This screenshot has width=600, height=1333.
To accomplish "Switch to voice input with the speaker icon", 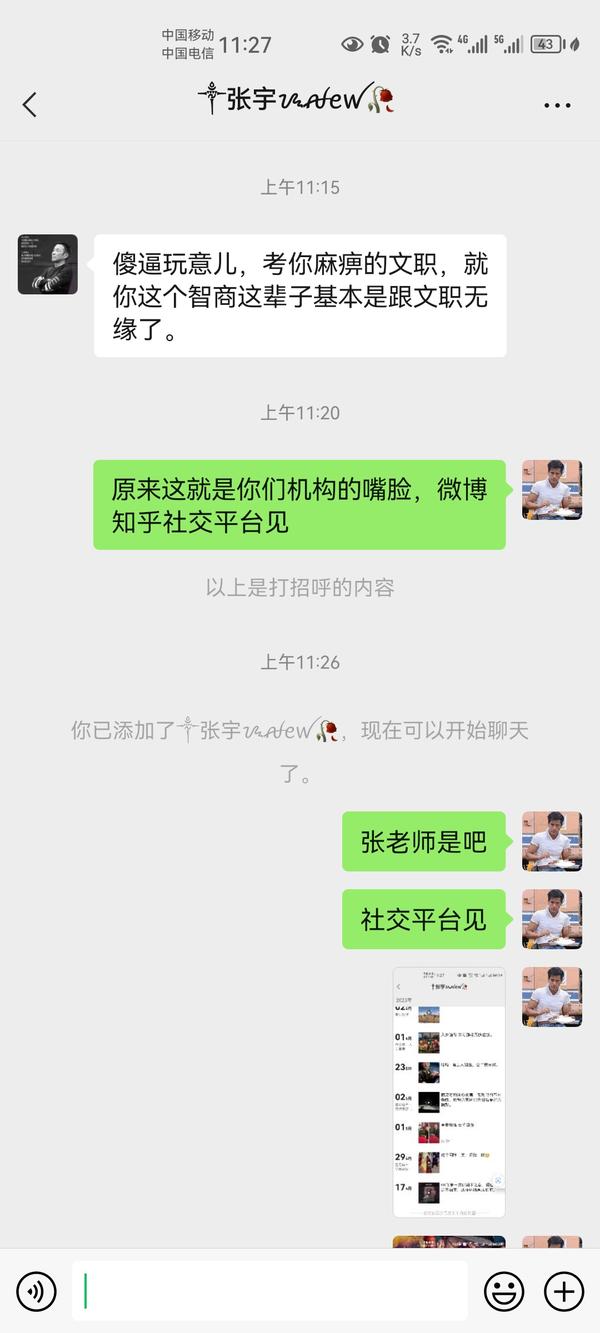I will click(36, 1292).
